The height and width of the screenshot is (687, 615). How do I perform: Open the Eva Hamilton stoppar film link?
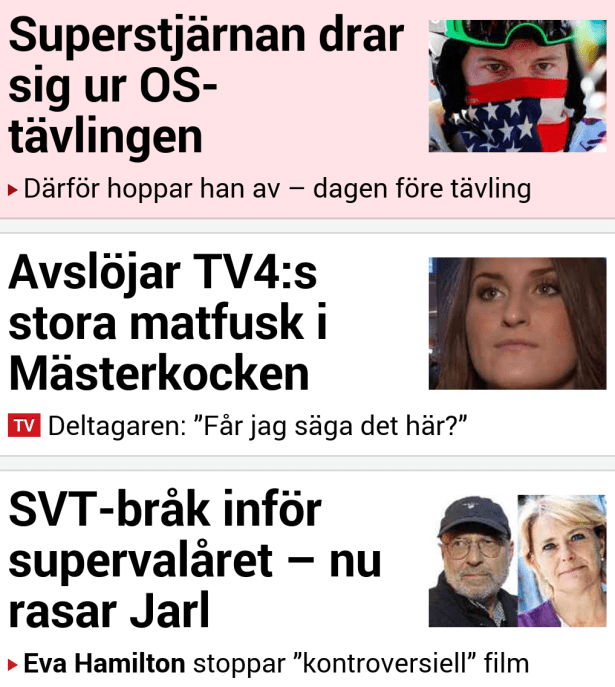coord(275,663)
